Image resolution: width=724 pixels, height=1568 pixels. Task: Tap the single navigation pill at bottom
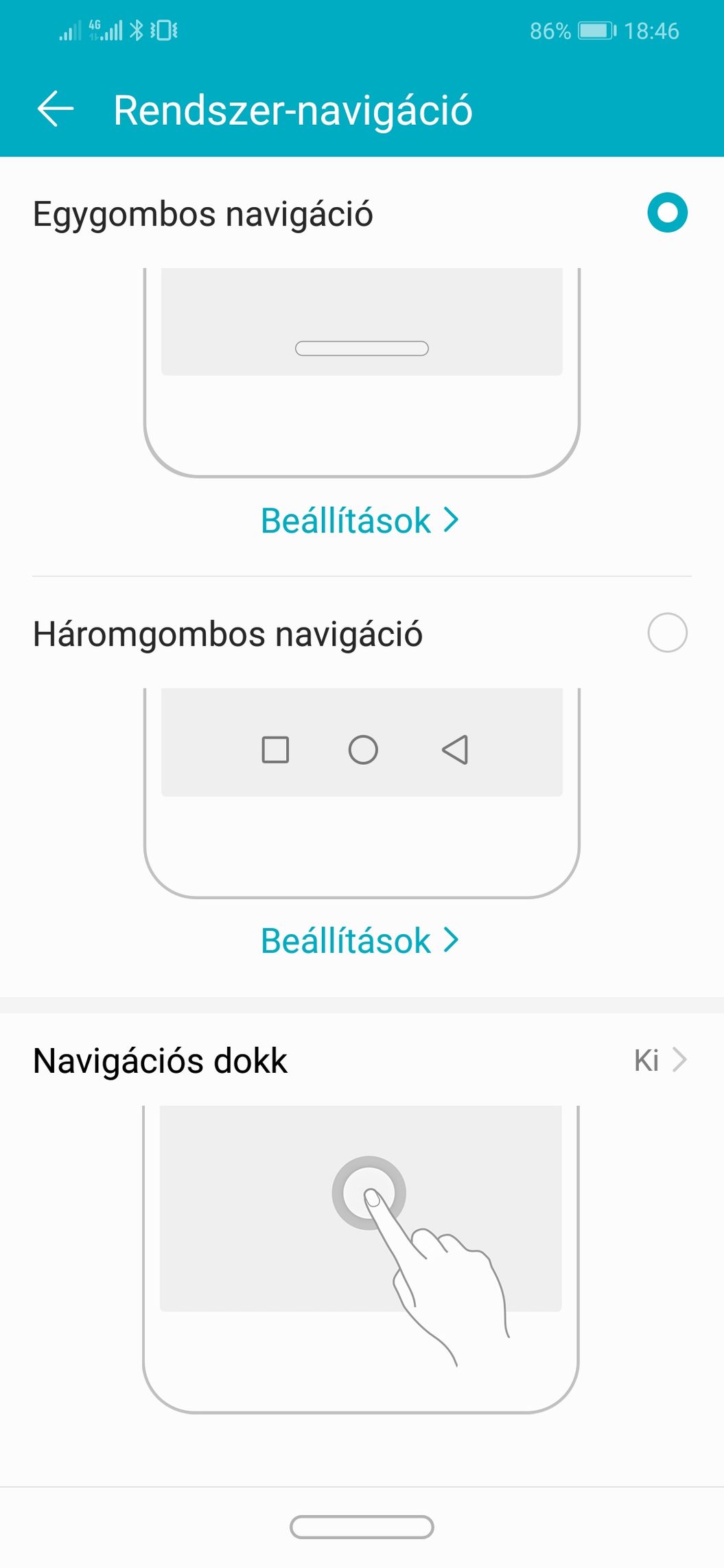click(x=362, y=1527)
